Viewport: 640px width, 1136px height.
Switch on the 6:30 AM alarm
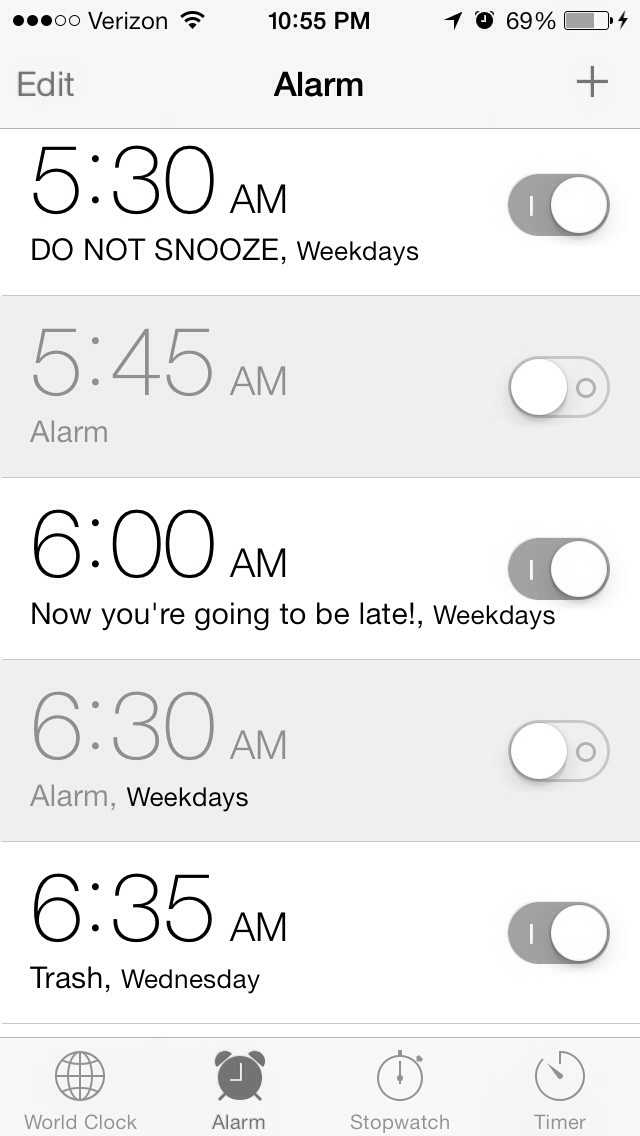point(559,751)
